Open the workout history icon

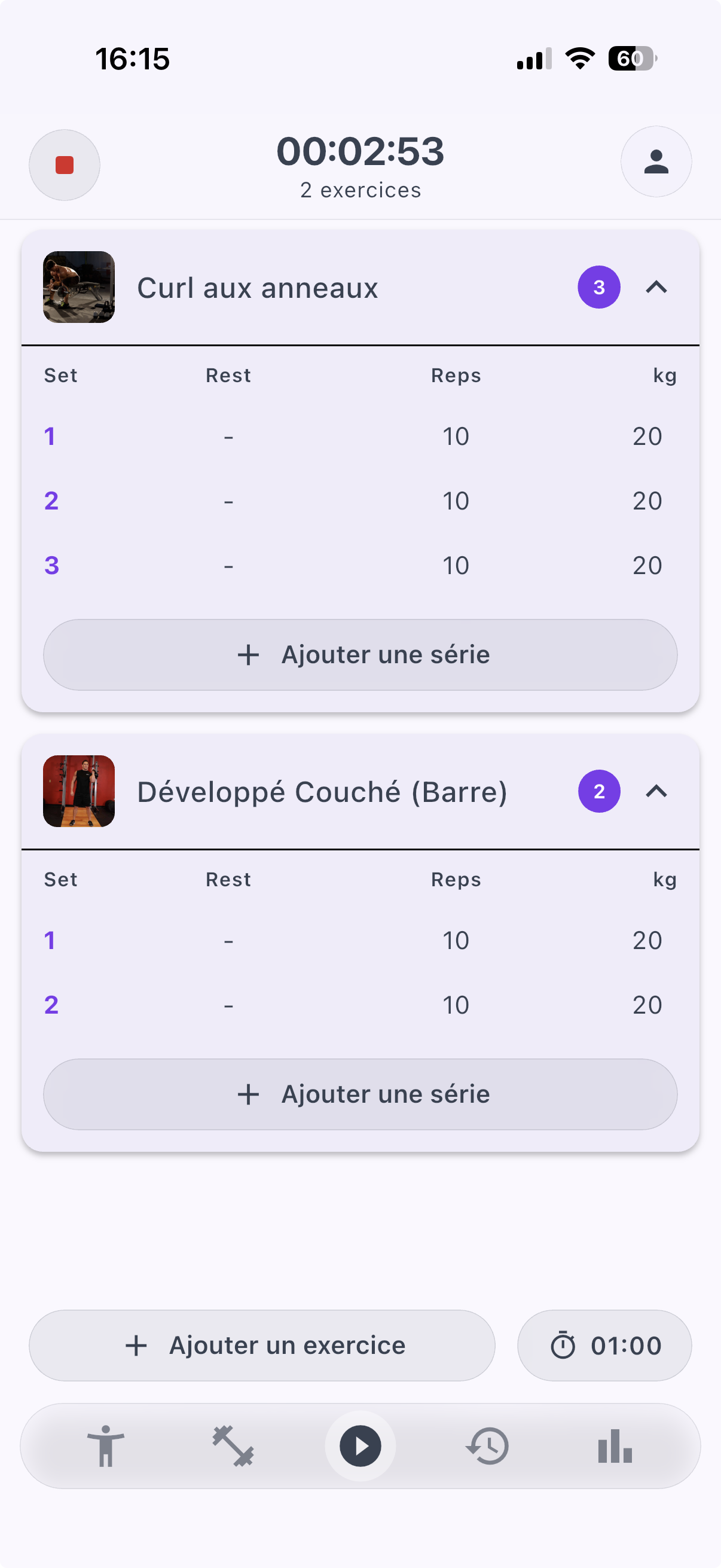point(488,1445)
